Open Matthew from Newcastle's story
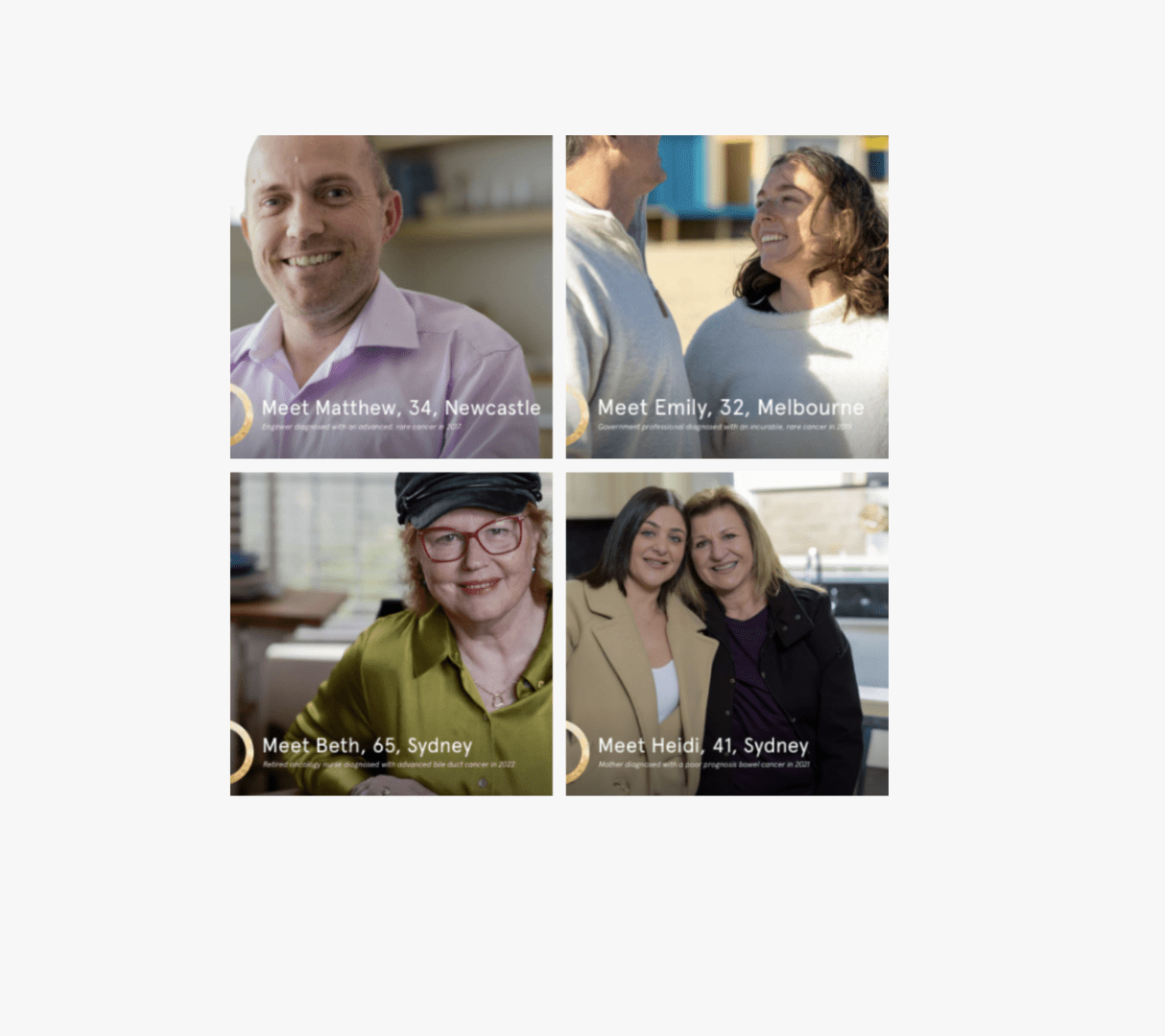Screen dimensions: 1165x1036 tap(391, 296)
